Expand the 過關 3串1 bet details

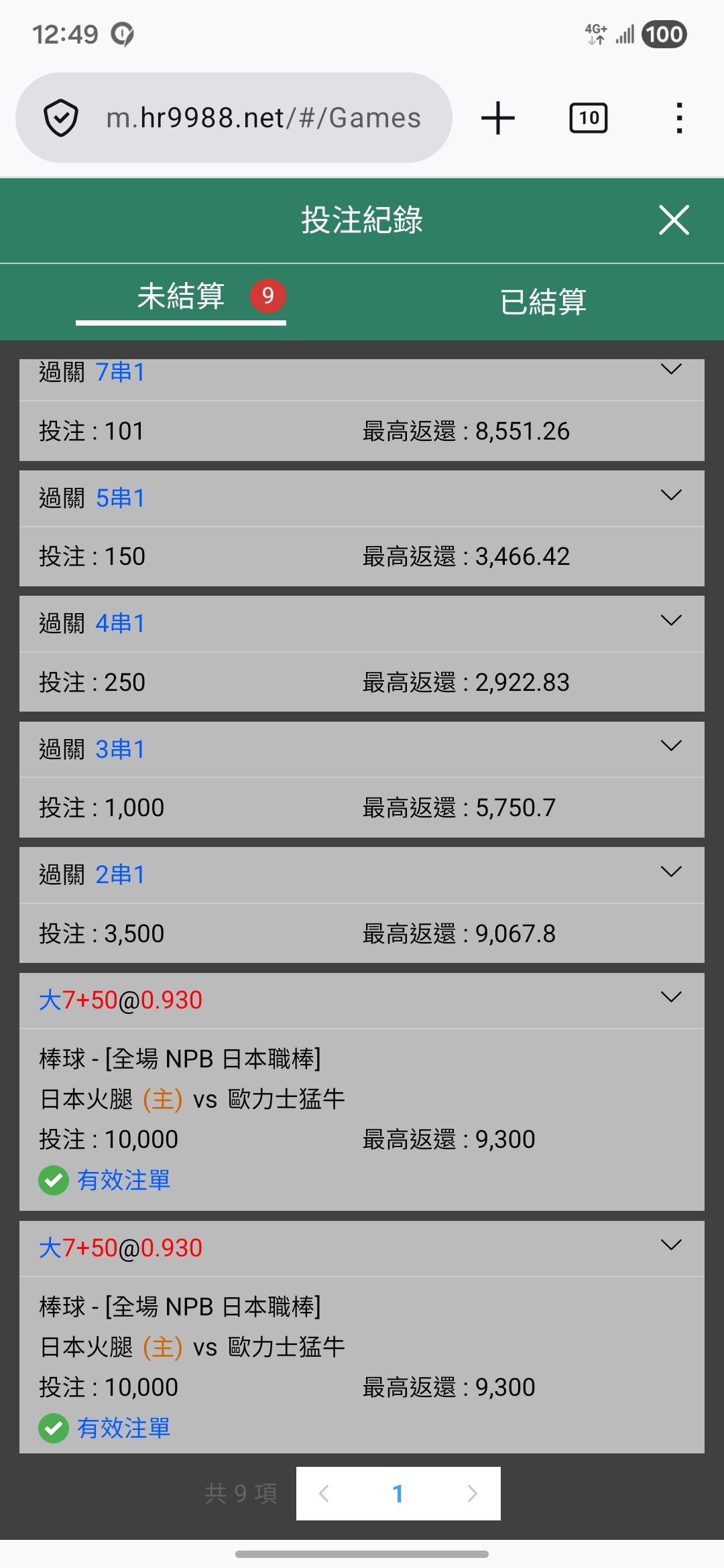pyautogui.click(x=670, y=746)
